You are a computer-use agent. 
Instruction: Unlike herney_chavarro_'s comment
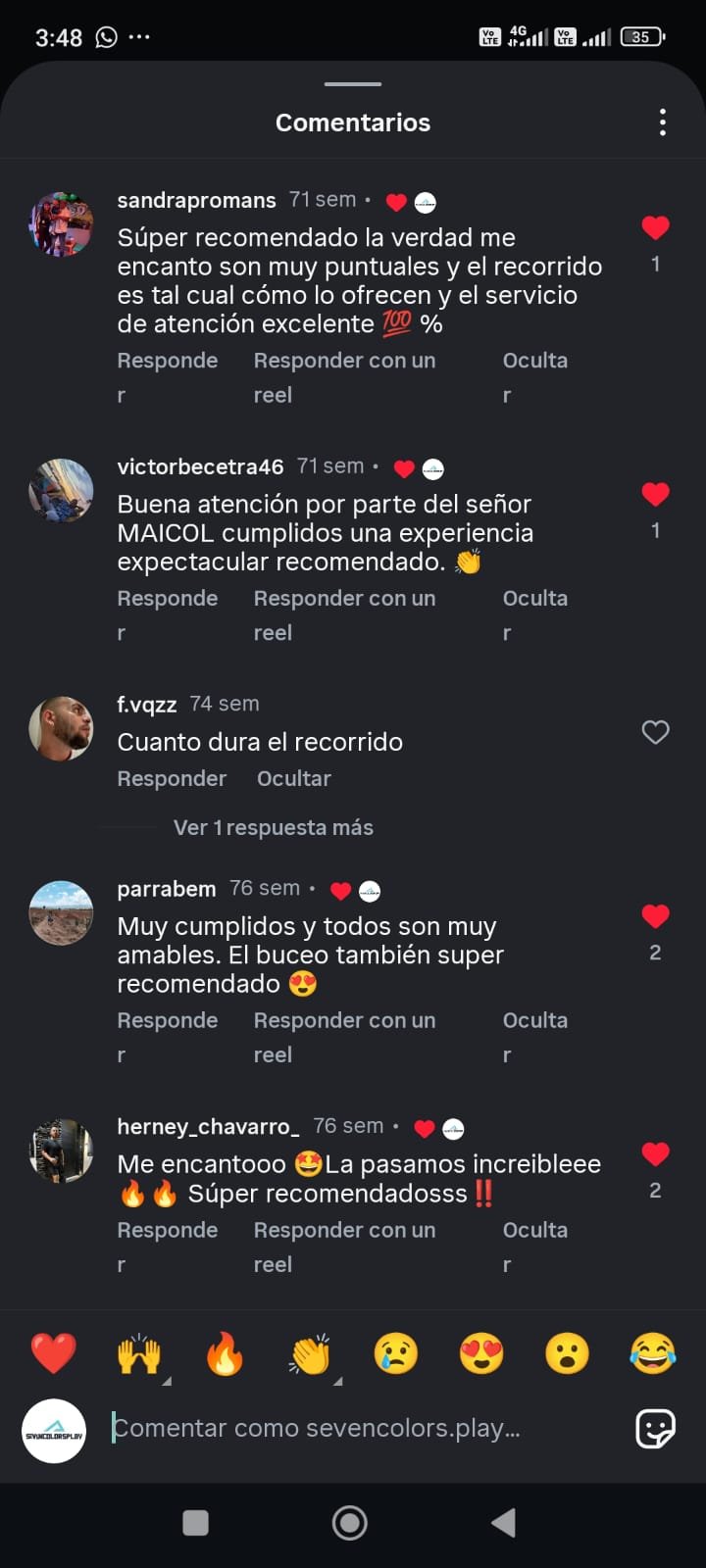[x=655, y=1154]
